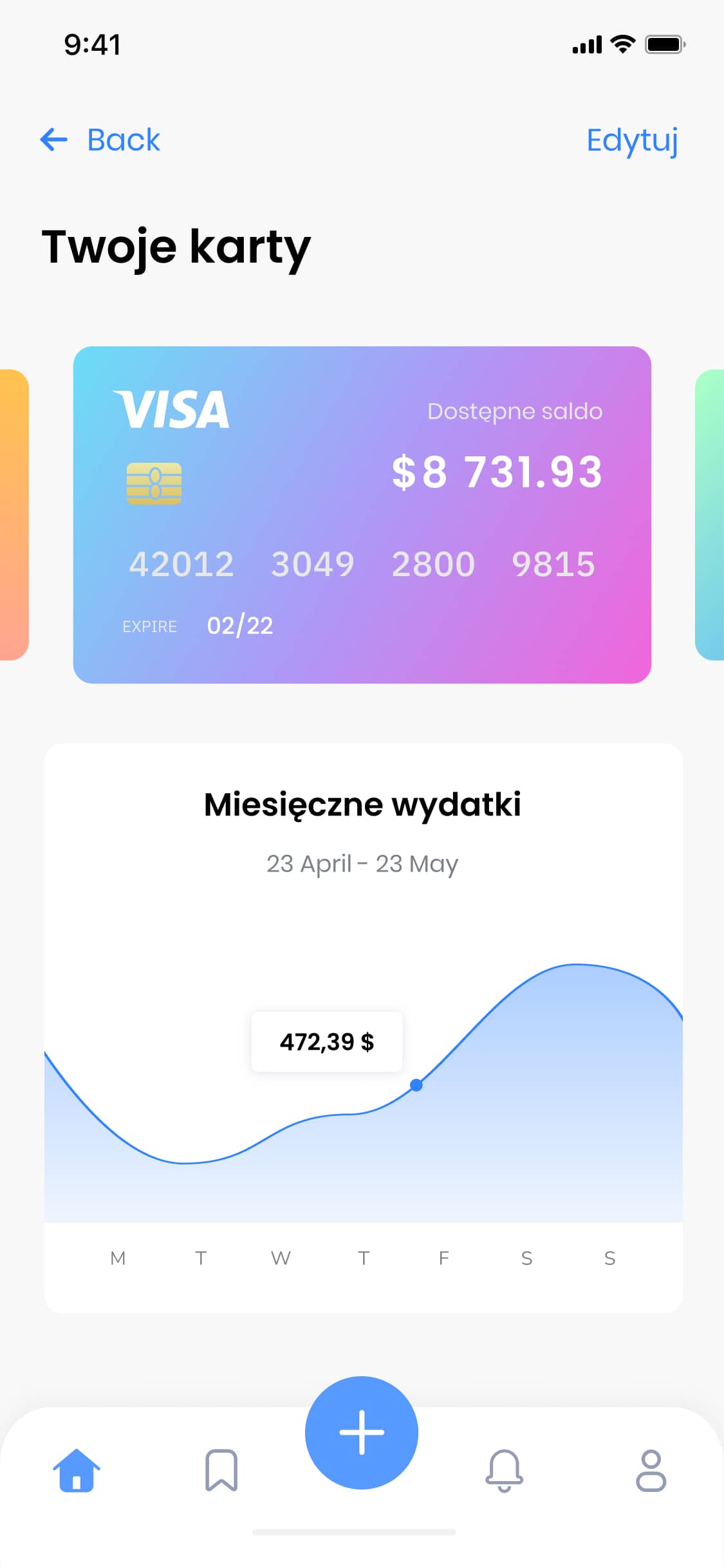Switch to the Home tab
The width and height of the screenshot is (724, 1568).
tap(77, 1470)
